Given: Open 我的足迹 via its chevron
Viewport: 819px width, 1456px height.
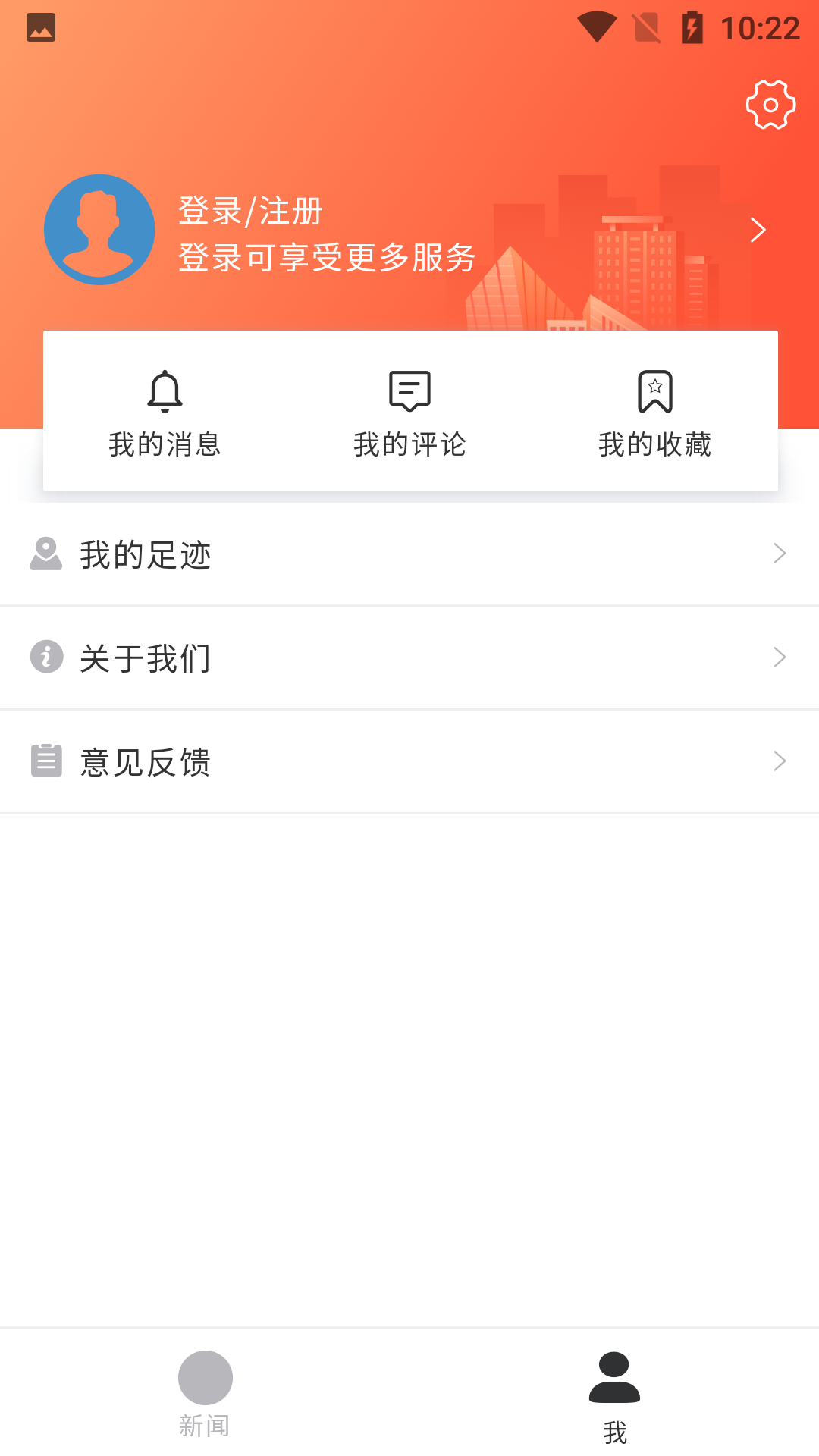Looking at the screenshot, I should [x=780, y=554].
